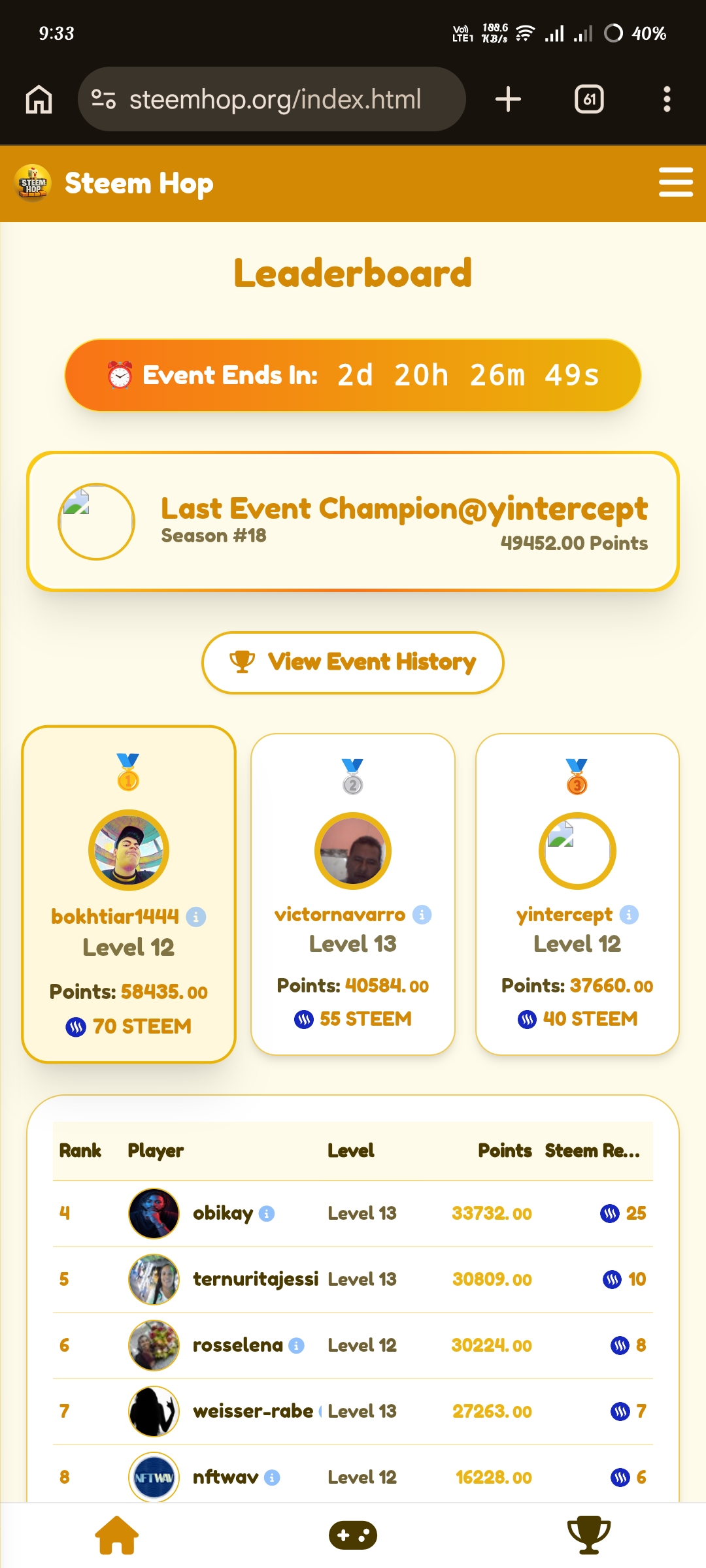View info icon next to bokhtiar1444
This screenshot has height=1568, width=706.
pyautogui.click(x=196, y=917)
